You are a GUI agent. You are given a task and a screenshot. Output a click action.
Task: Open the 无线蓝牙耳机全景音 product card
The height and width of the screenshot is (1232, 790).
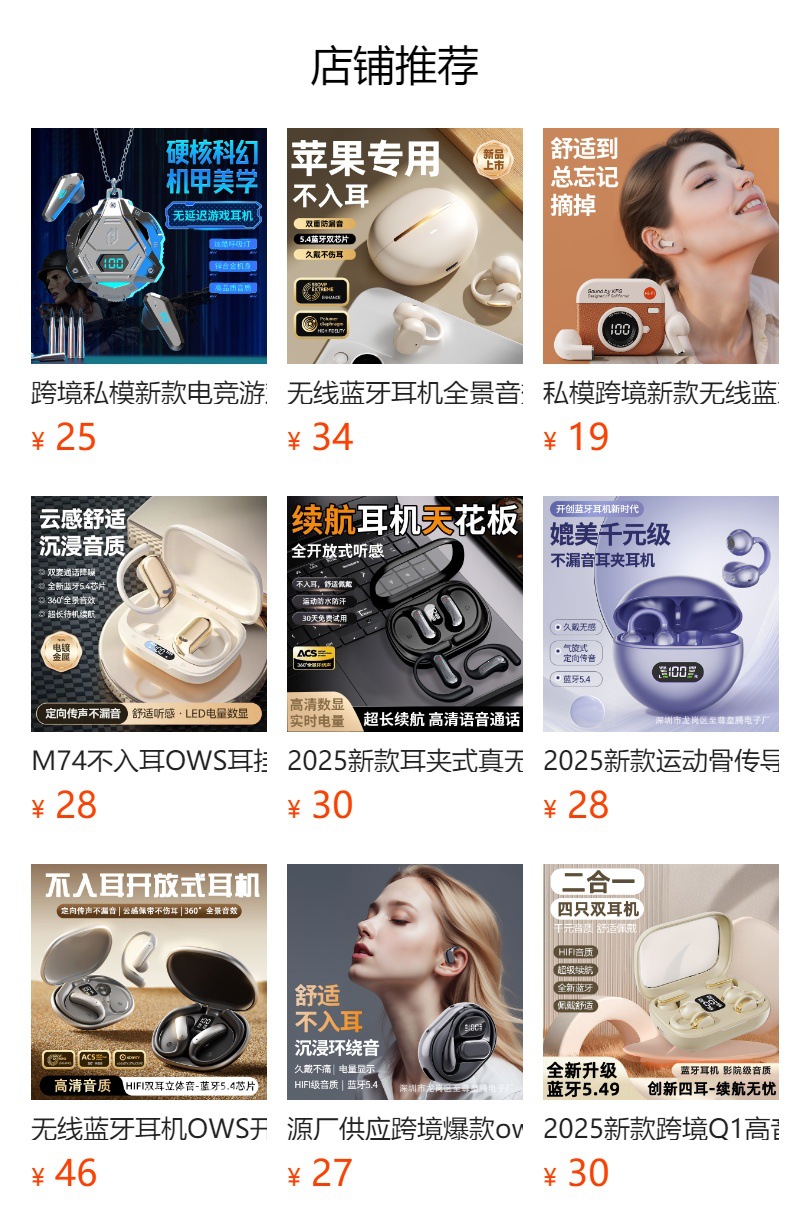click(x=405, y=246)
